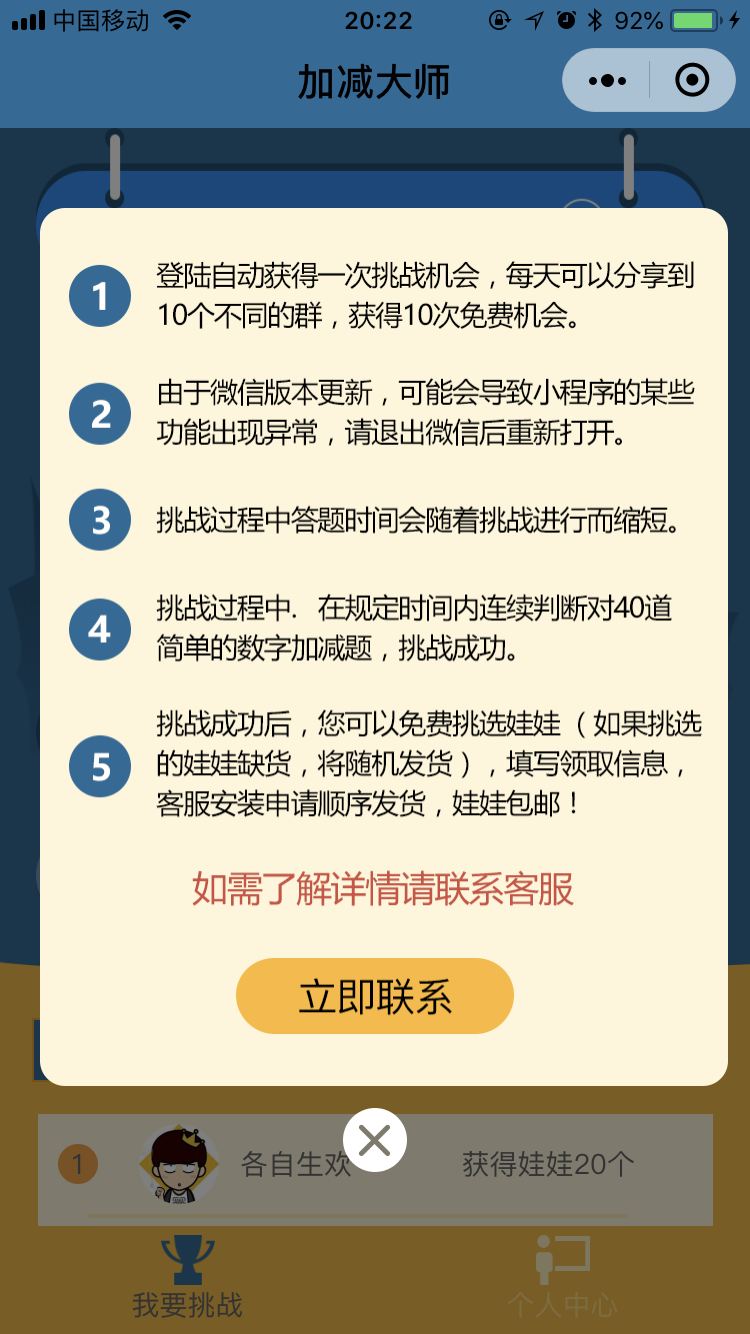
Task: Open the mini program more-options menu
Action: pyautogui.click(x=608, y=80)
